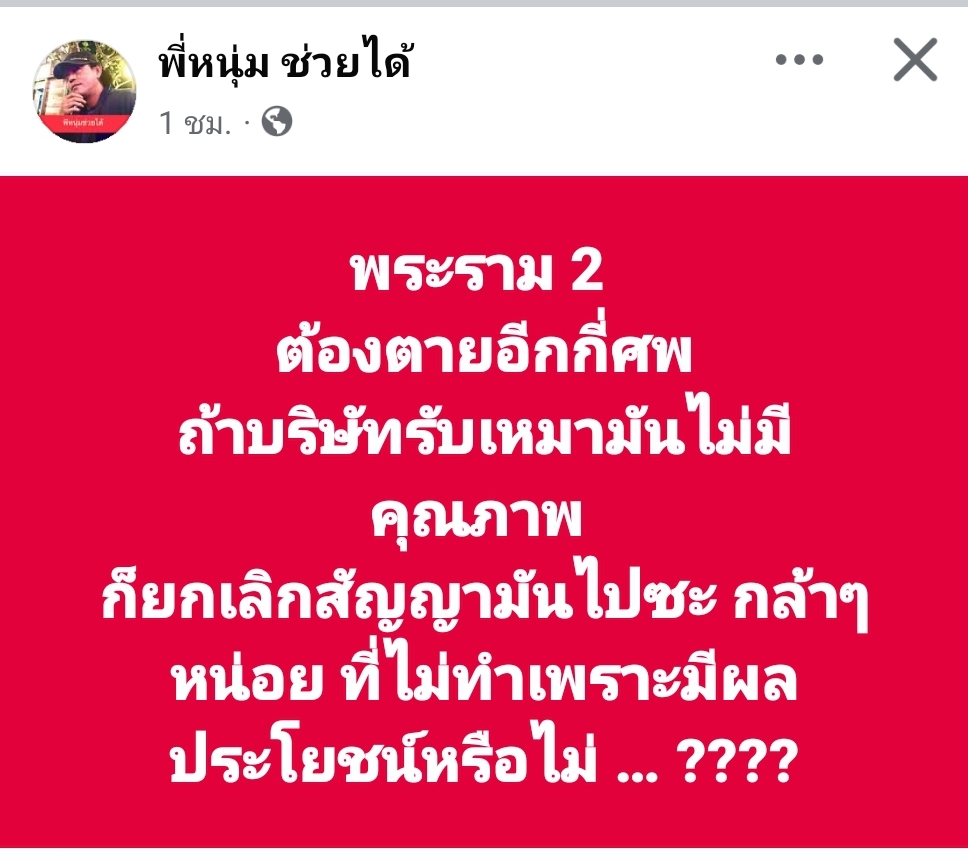Open the page name พี่หนุ่ม ช่วยได้

pyautogui.click(x=285, y=65)
